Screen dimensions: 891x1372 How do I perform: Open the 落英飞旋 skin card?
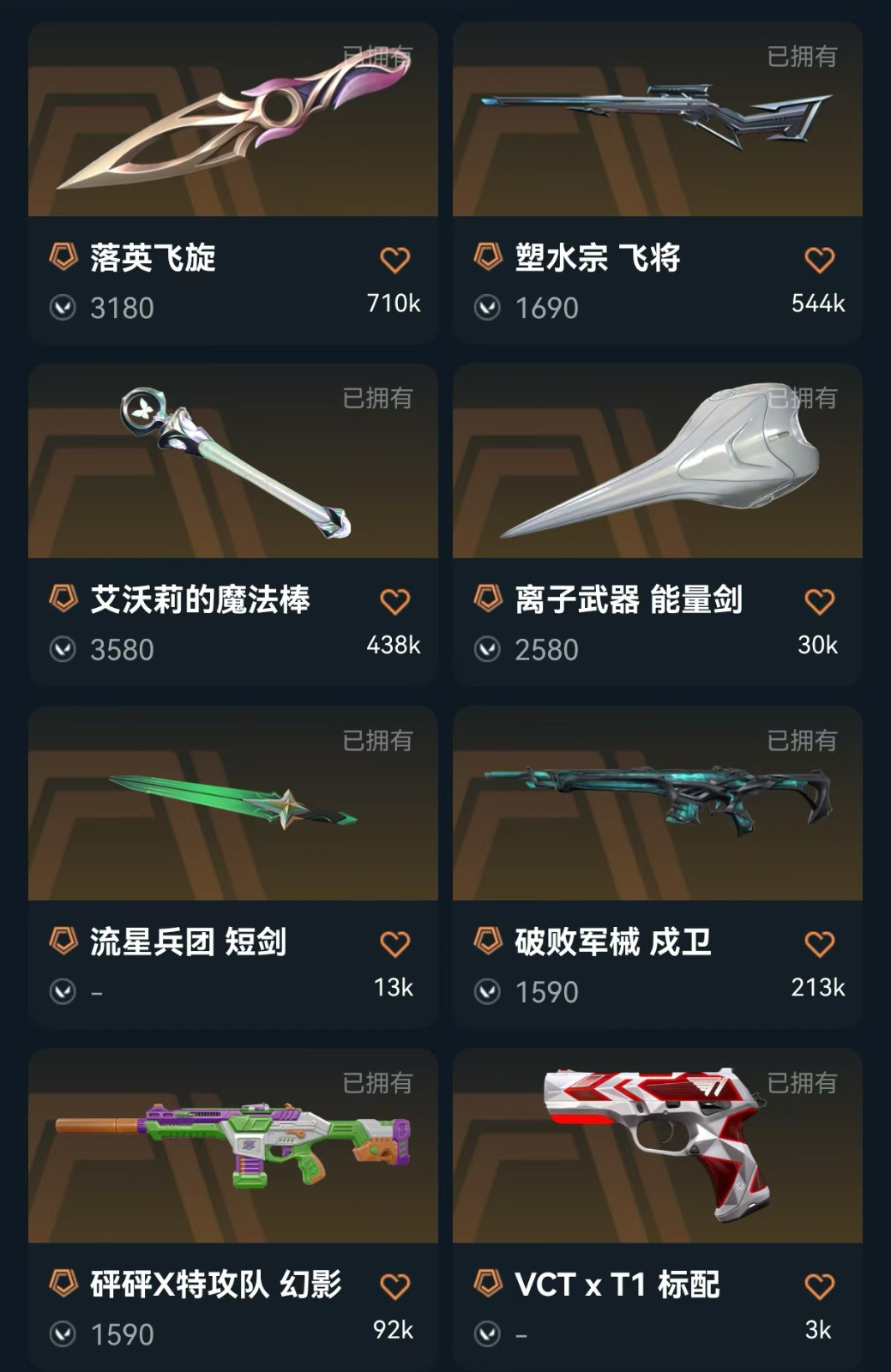click(232, 120)
